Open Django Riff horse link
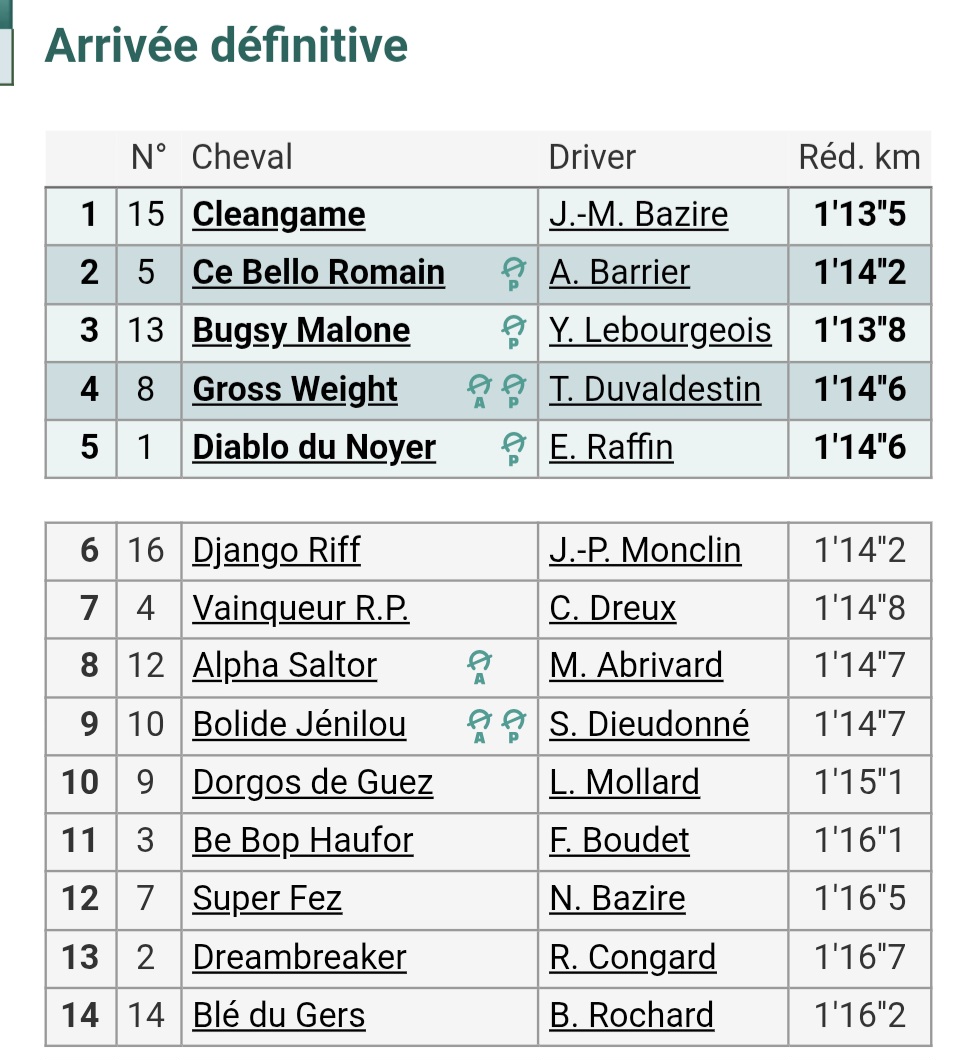968x1060 pixels. pyautogui.click(x=276, y=551)
